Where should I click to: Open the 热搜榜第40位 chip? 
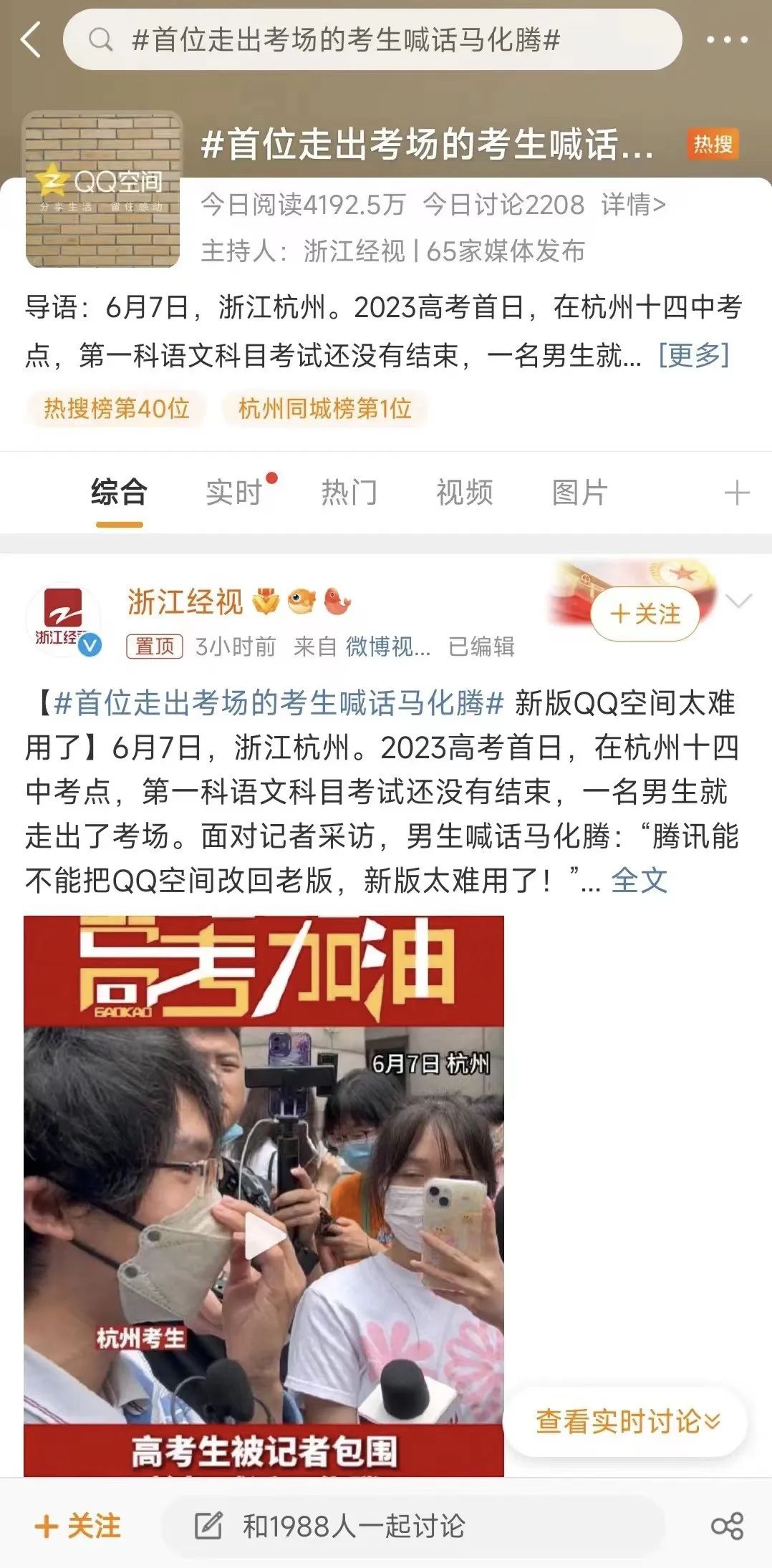[x=117, y=409]
